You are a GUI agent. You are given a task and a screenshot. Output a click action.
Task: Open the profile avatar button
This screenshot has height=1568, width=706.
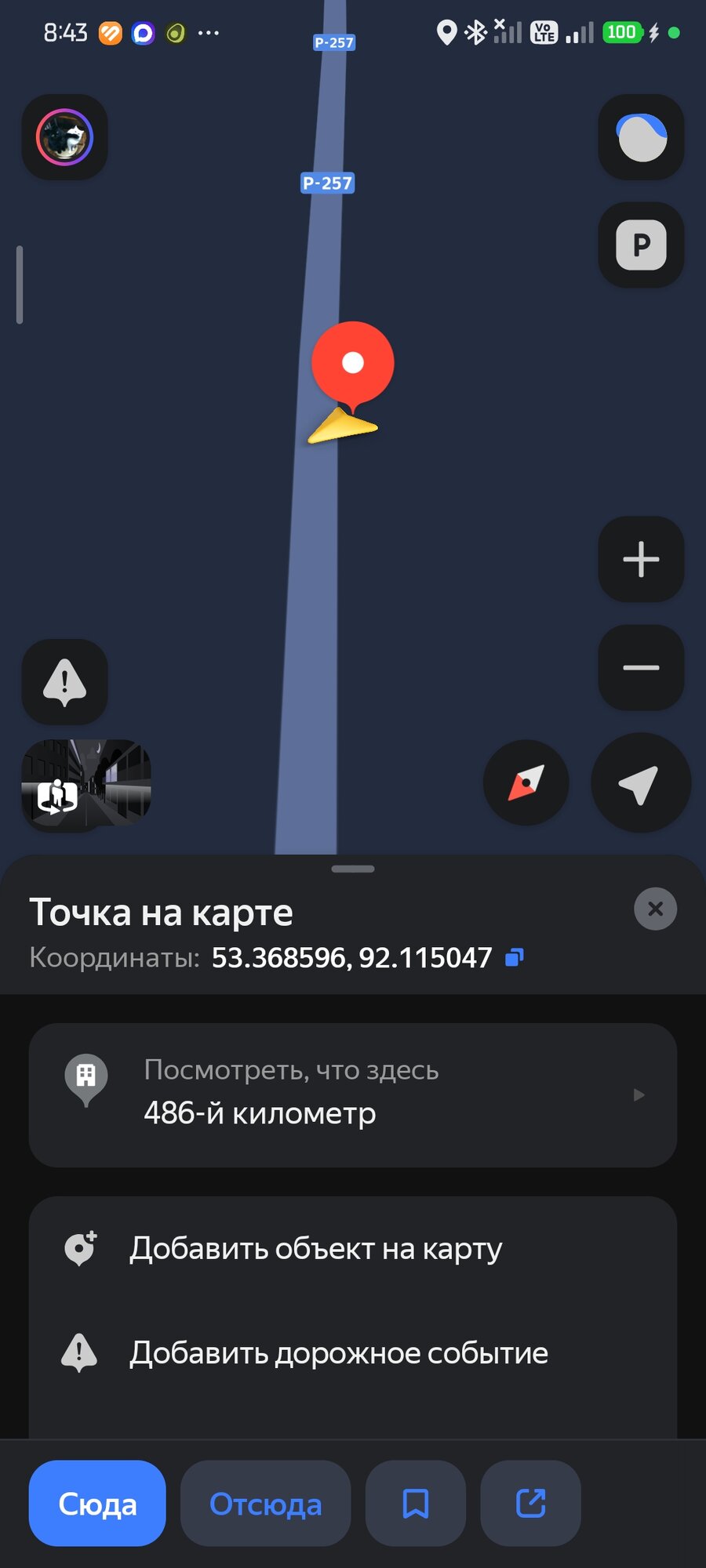coord(64,137)
